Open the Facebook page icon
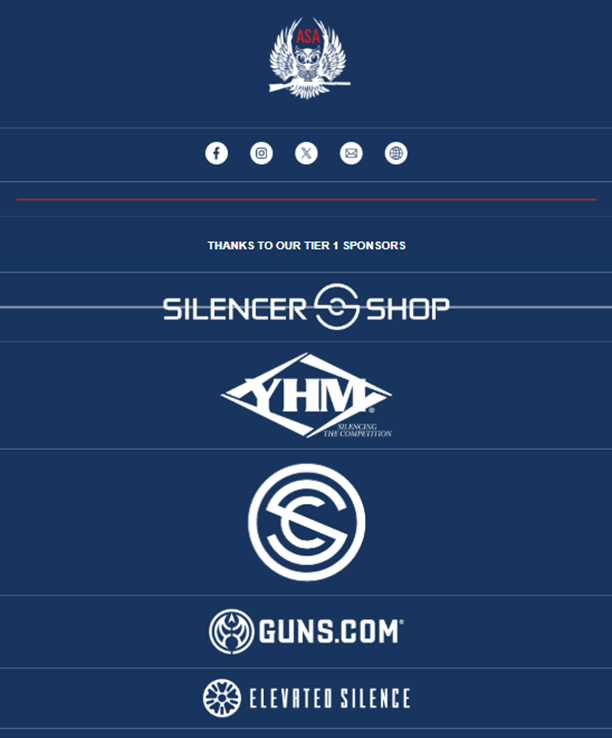 click(x=216, y=154)
